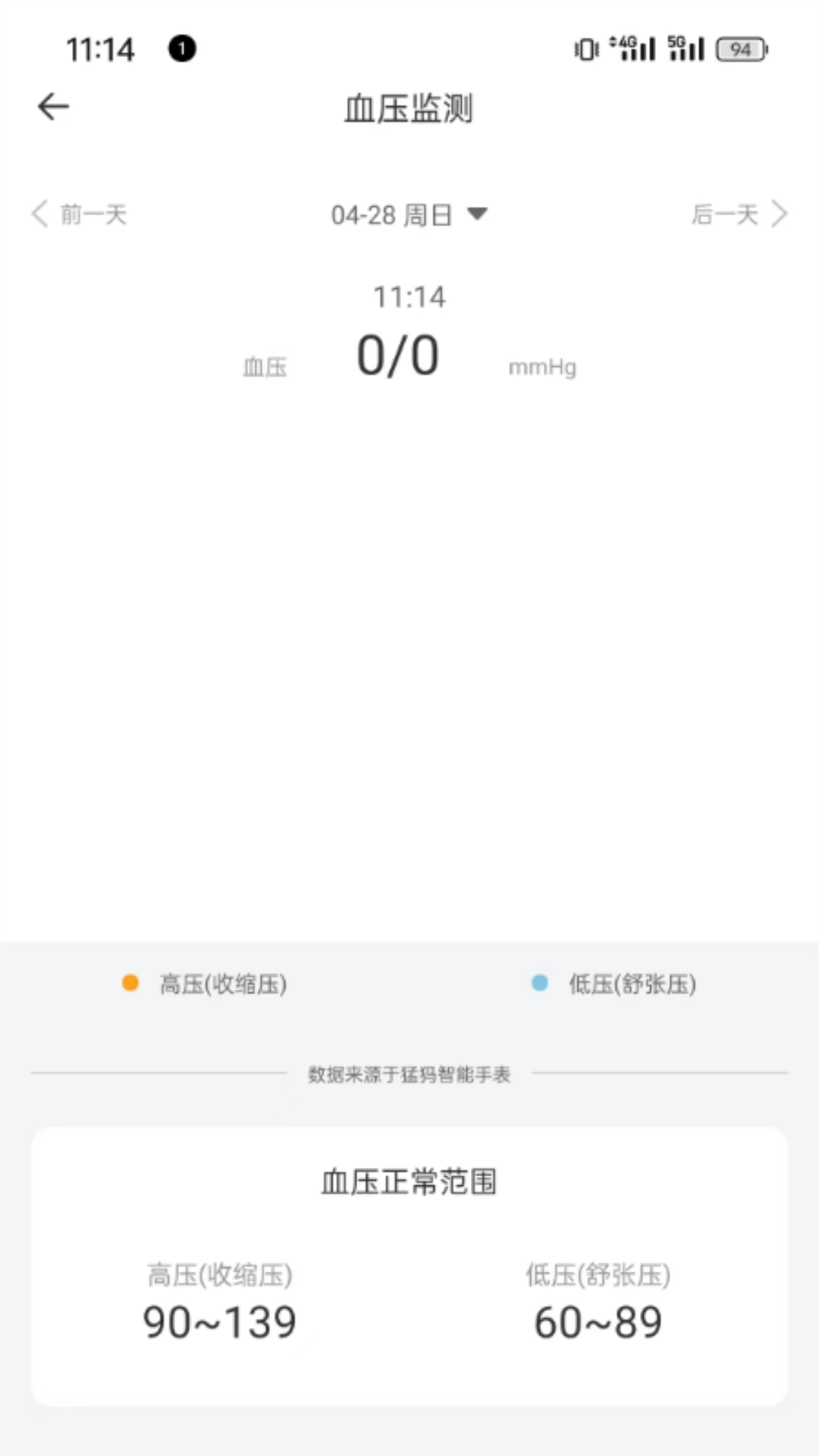Click the battery indicator showing 94
This screenshot has width=819, height=1456.
[739, 49]
